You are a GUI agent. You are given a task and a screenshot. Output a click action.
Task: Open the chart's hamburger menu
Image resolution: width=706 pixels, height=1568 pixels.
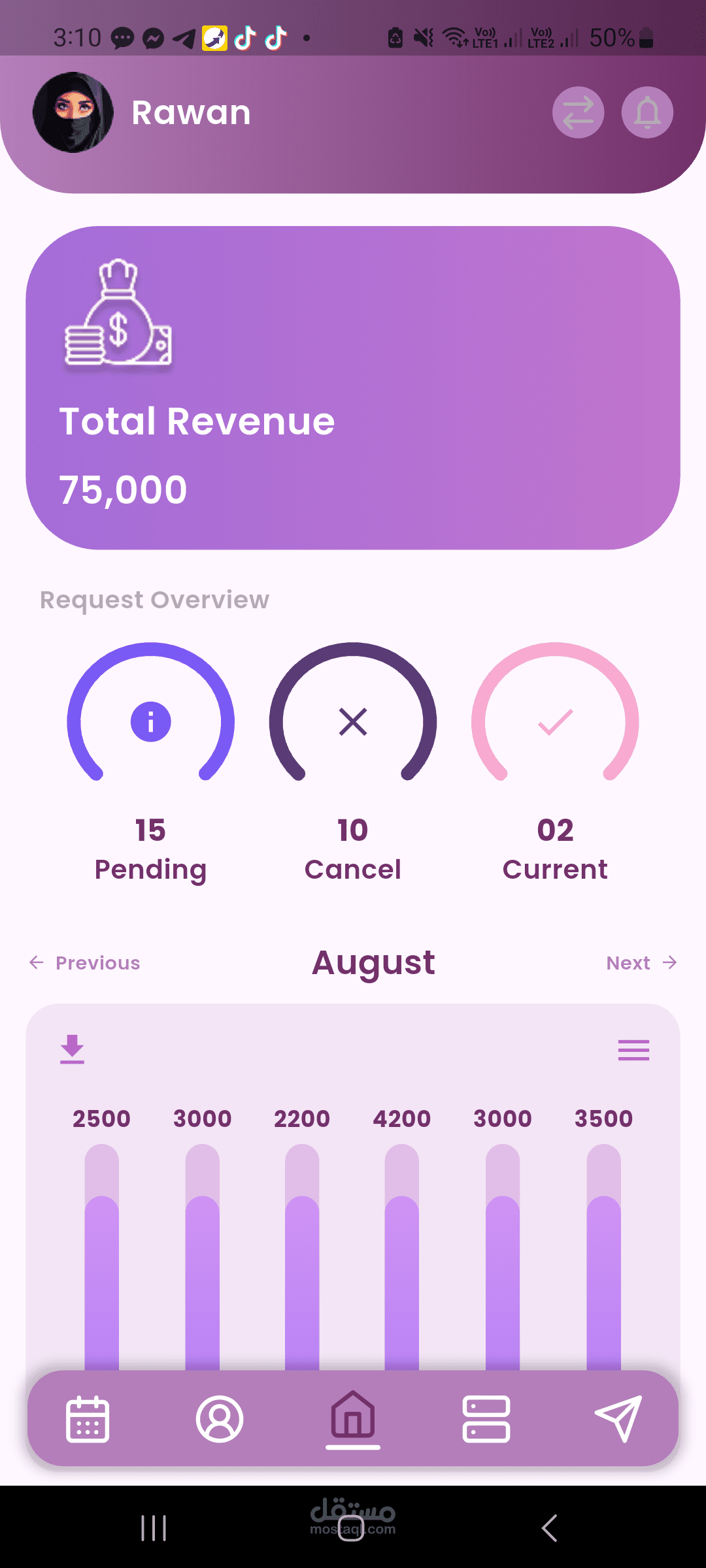pos(633,1050)
